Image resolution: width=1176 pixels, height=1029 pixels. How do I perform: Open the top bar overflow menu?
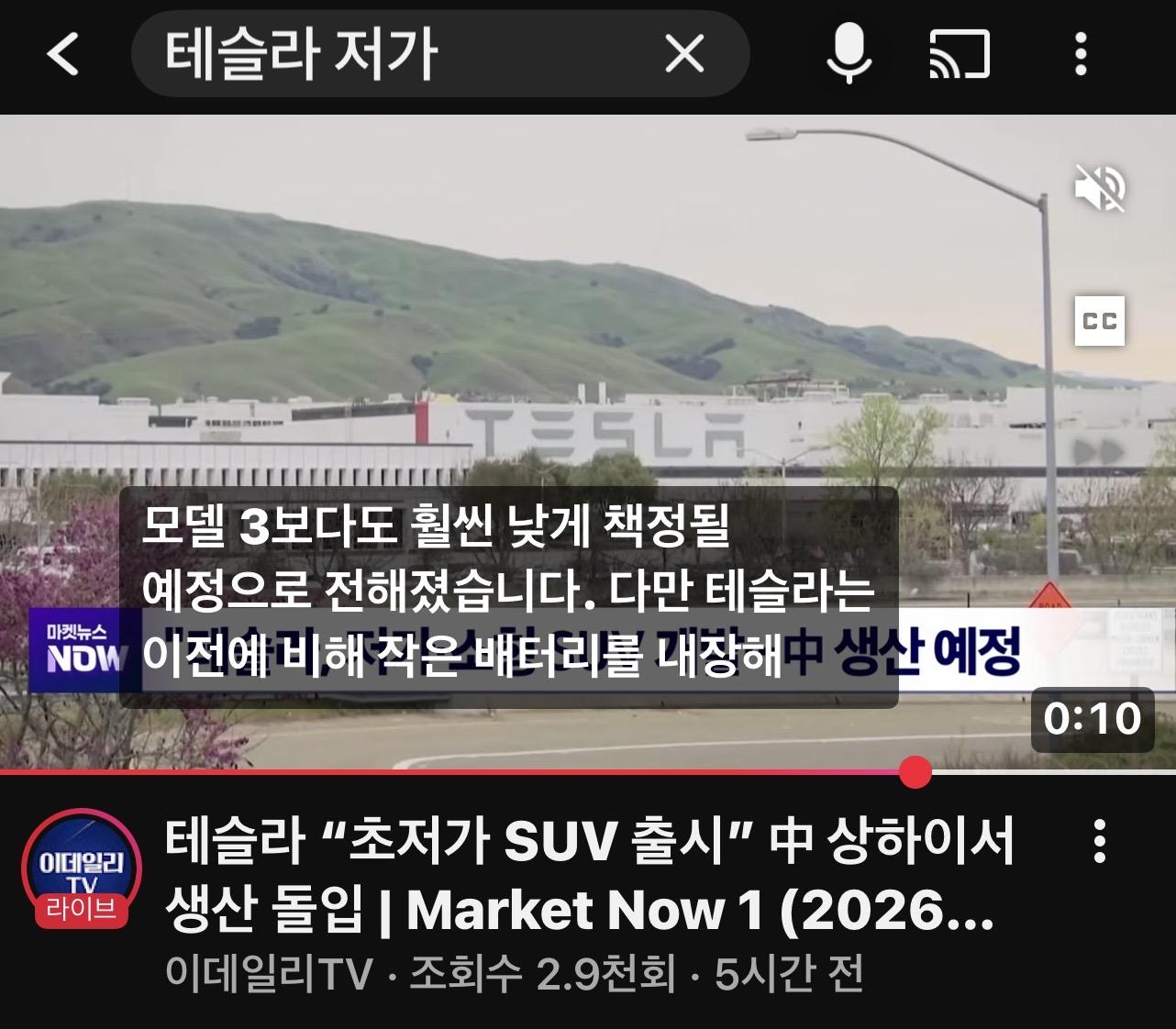point(1081,54)
